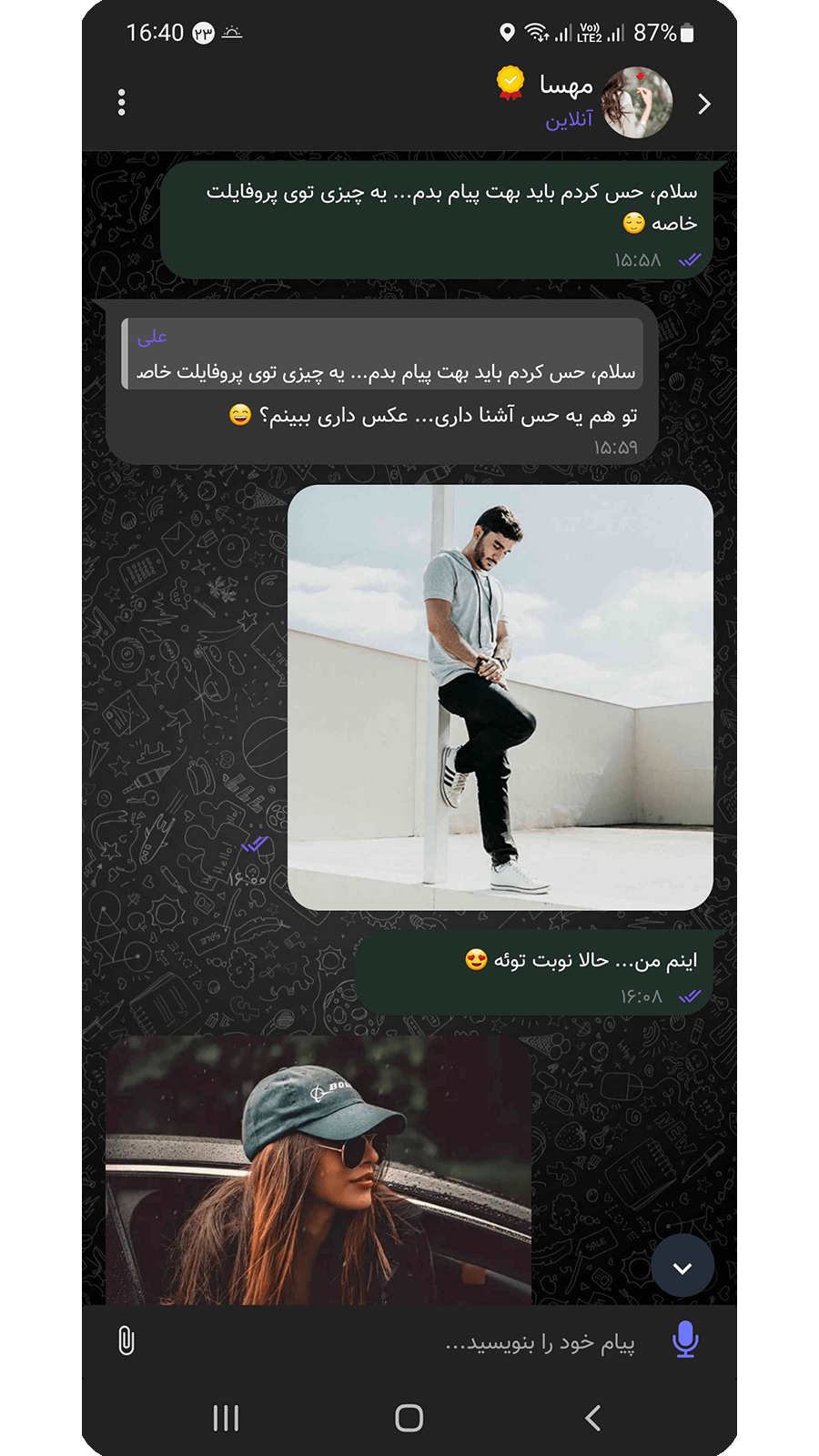Open the sent photo of the man
819x1456 pixels.
pos(500,696)
